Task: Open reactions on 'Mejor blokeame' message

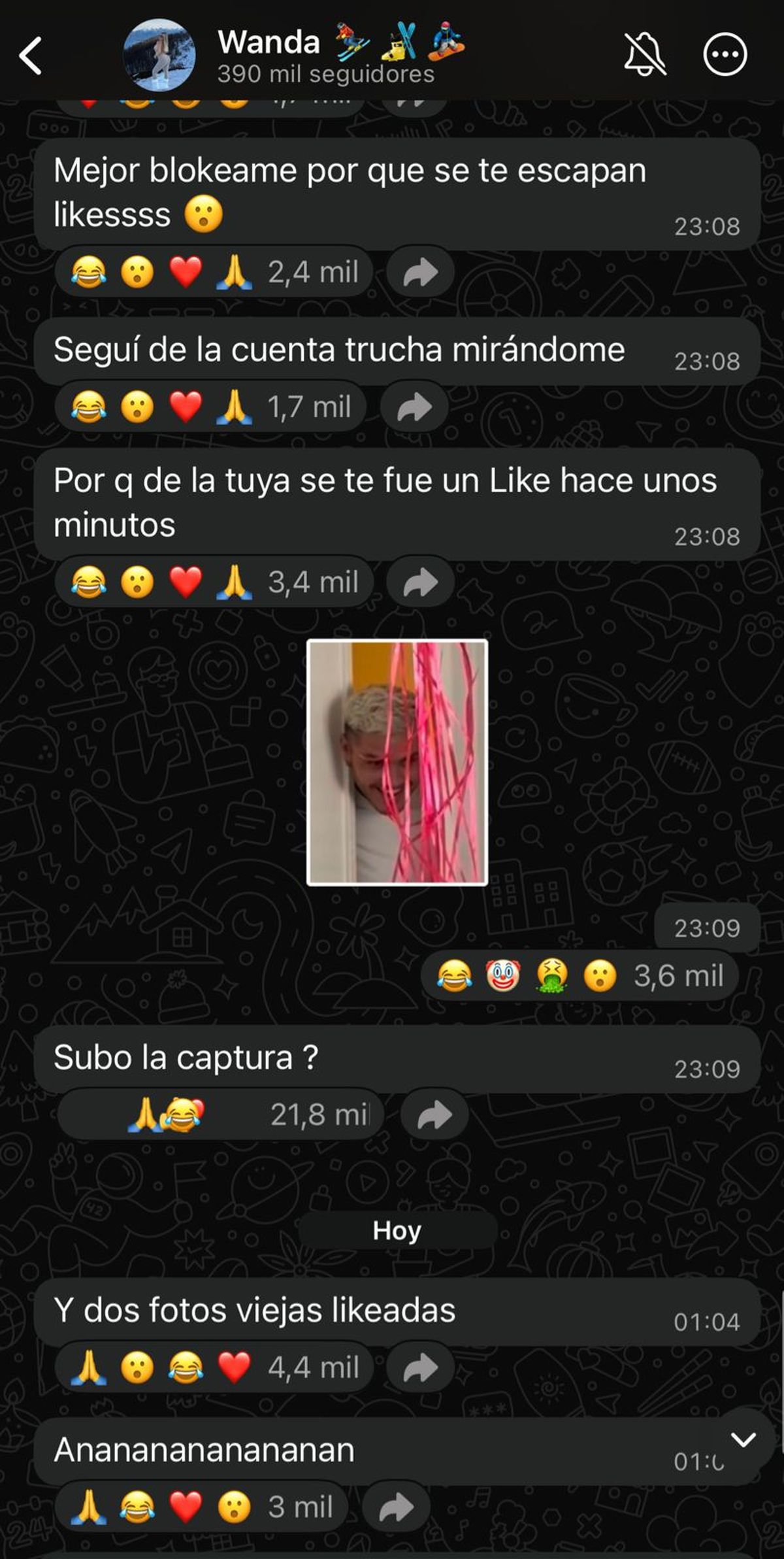Action: (x=214, y=273)
